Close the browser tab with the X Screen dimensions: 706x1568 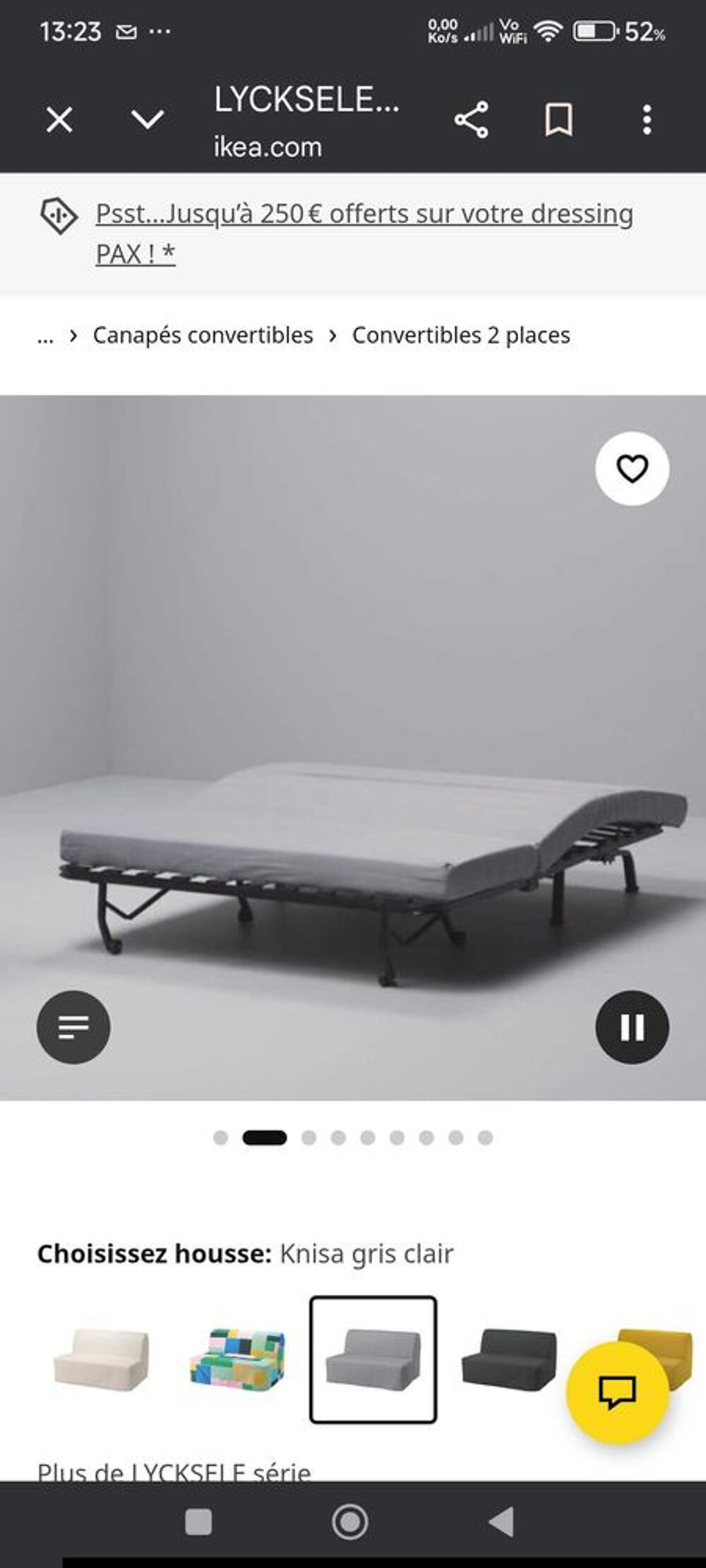click(x=59, y=120)
